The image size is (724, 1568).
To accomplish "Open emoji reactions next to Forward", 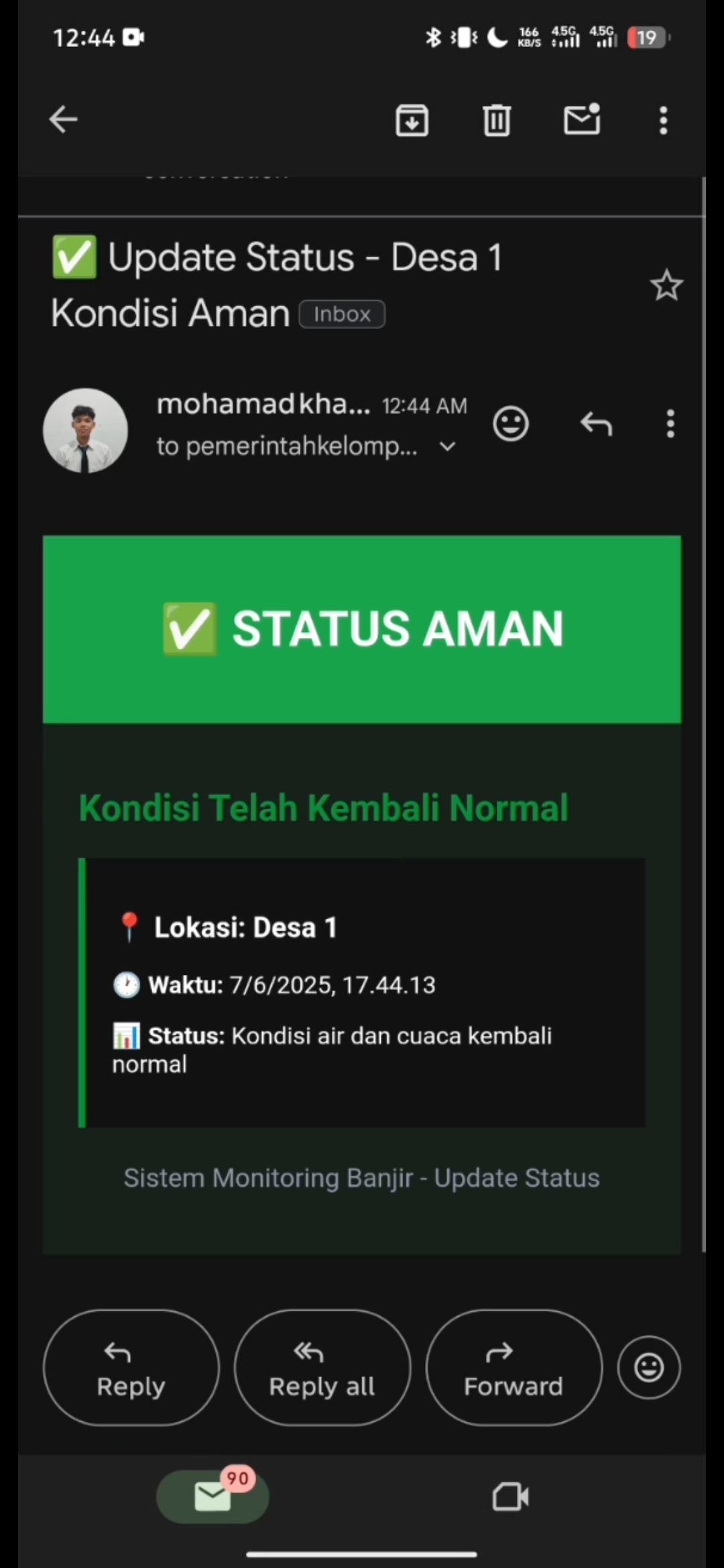I will coord(648,1368).
